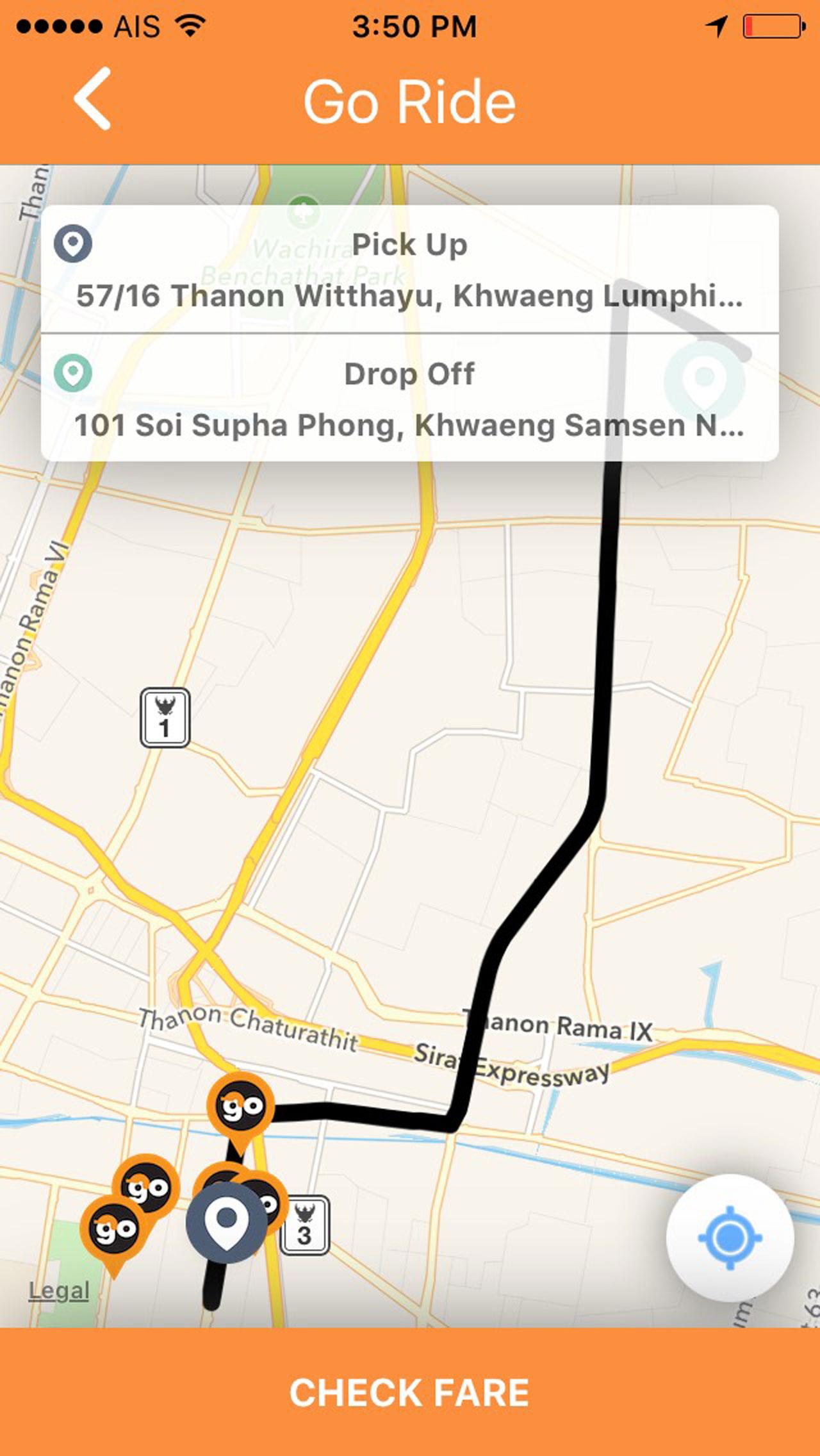Tap the CHECK FARE button
The height and width of the screenshot is (1456, 820).
click(410, 1392)
